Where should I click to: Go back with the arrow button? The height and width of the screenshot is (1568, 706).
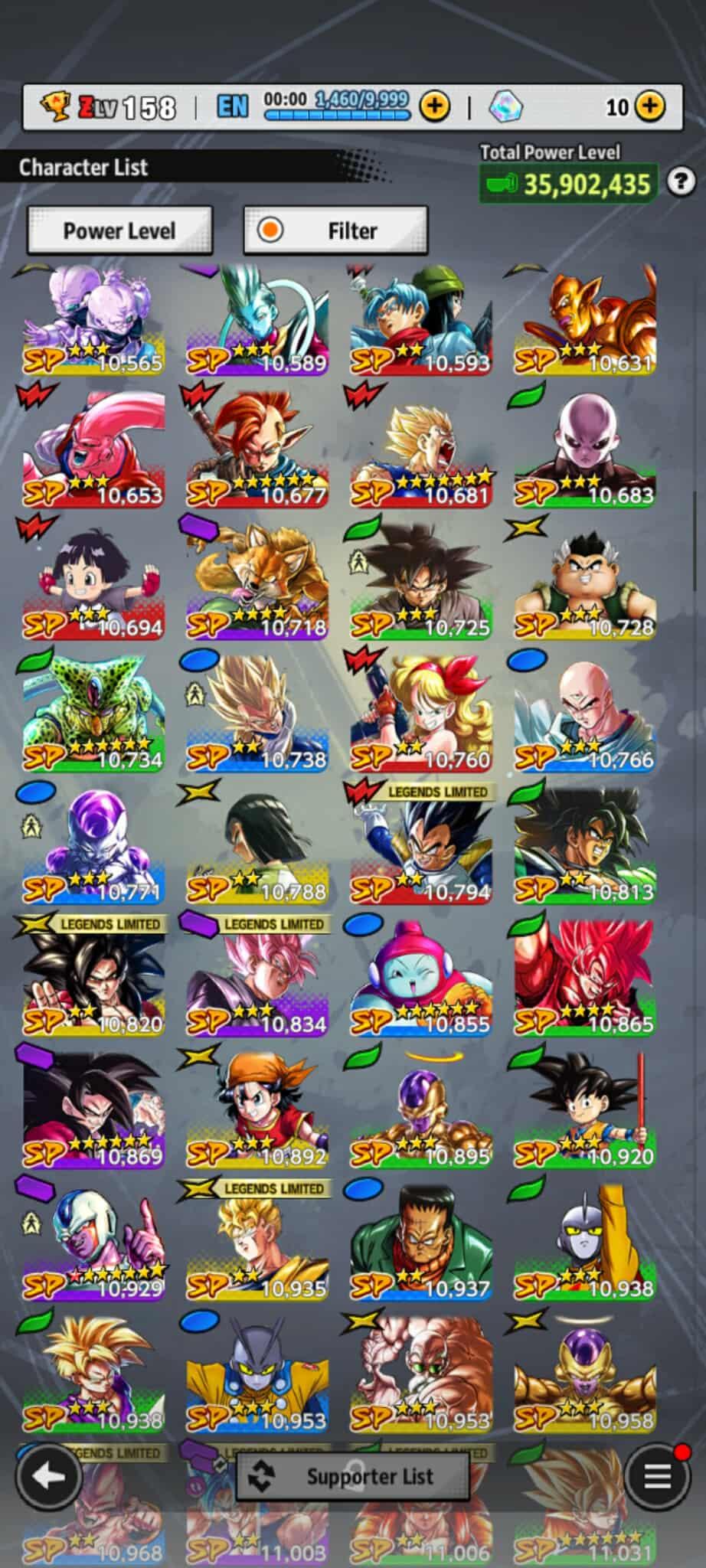point(49,1476)
